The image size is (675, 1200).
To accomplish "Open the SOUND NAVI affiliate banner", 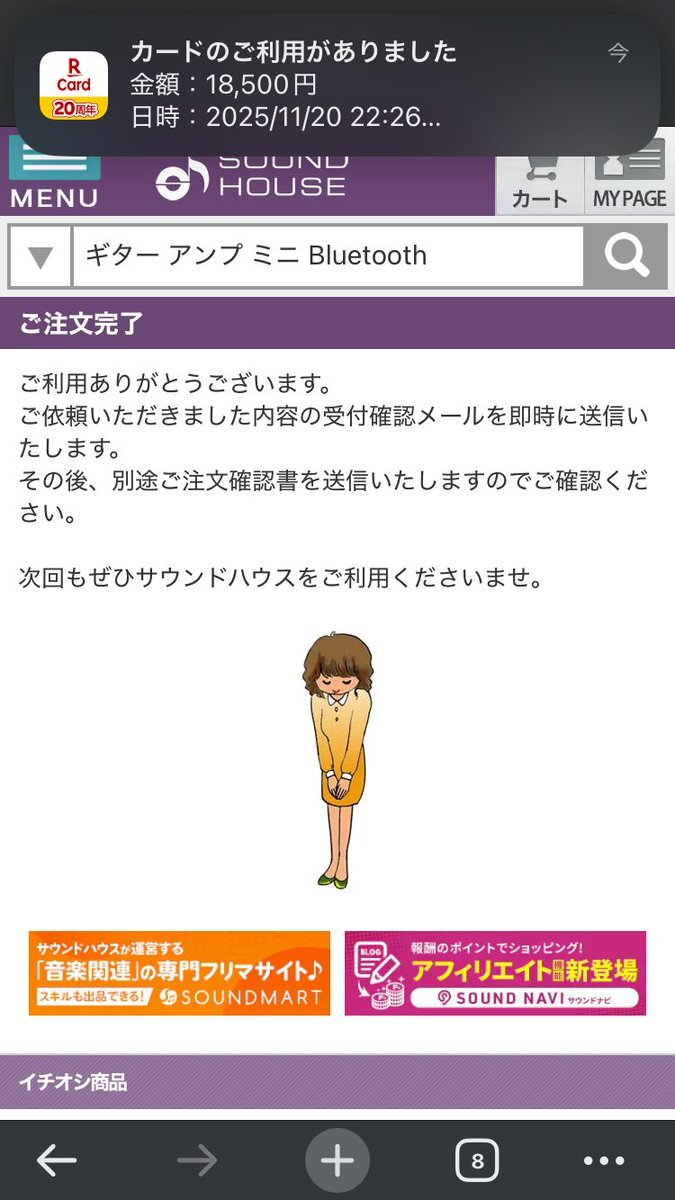I will [x=495, y=973].
